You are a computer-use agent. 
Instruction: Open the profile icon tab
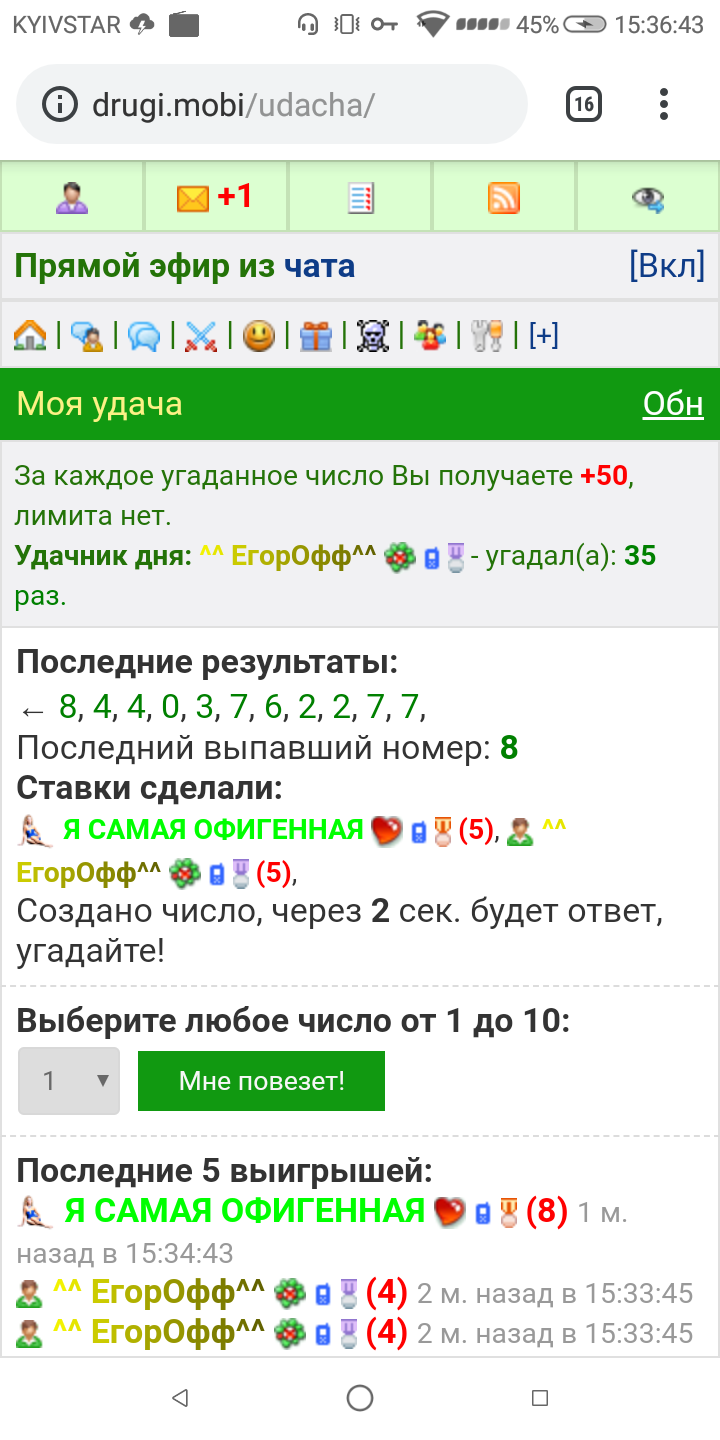[x=72, y=197]
